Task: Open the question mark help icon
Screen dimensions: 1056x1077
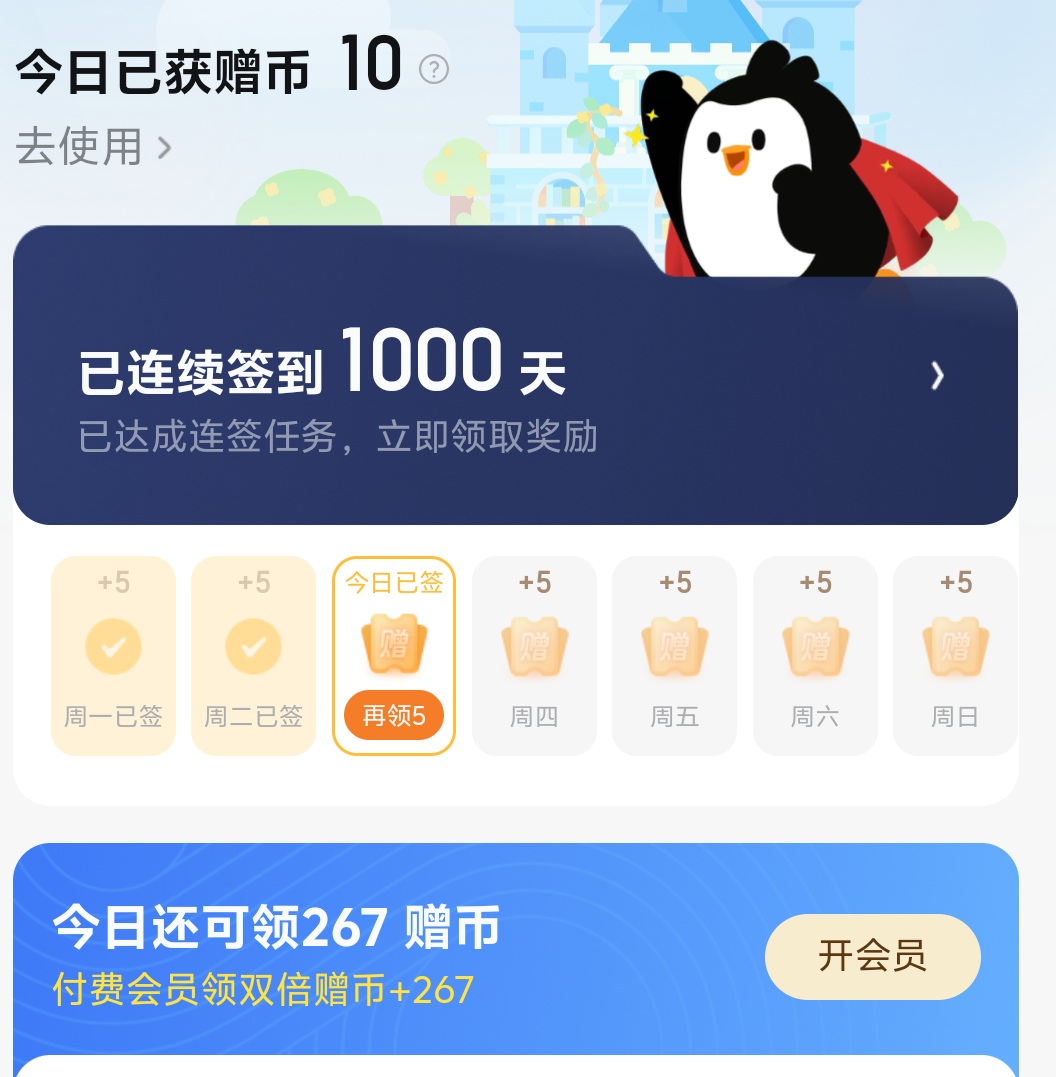Action: [x=434, y=70]
